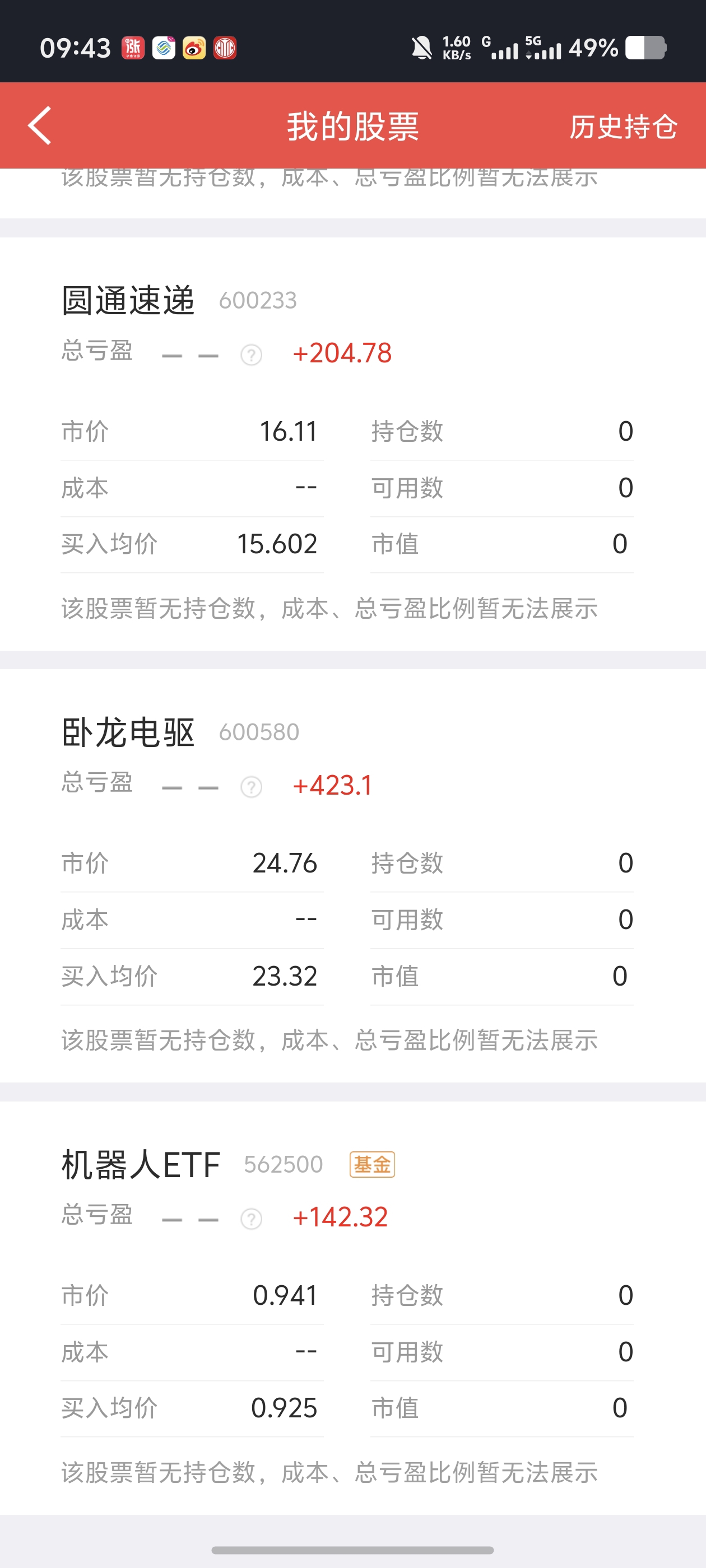Tap the help icon beside 机器人ETF 总亏盈
This screenshot has width=706, height=1568.
(251, 1219)
